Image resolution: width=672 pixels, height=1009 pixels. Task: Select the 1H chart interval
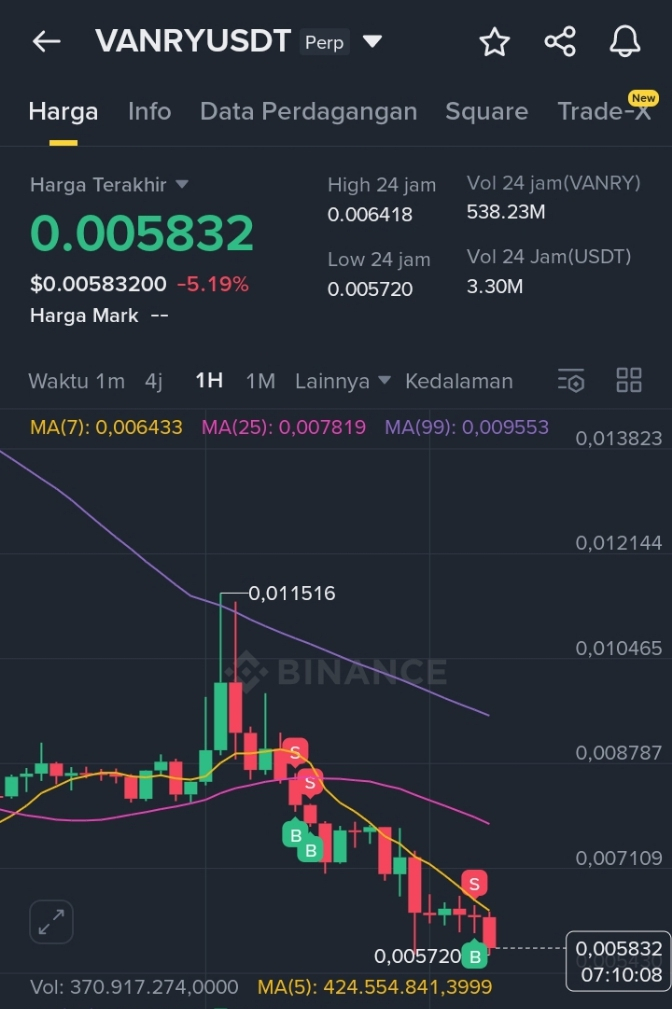tap(209, 381)
